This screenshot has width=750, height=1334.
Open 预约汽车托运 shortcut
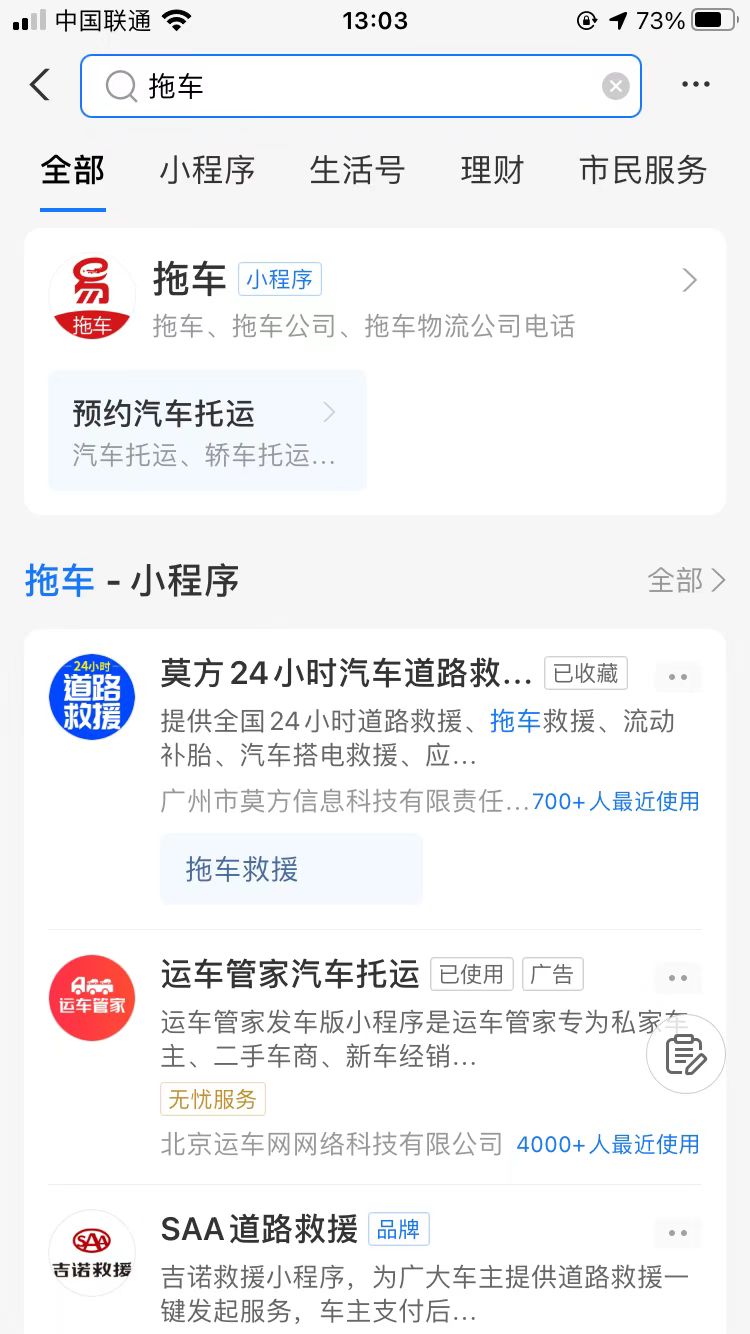(x=207, y=430)
